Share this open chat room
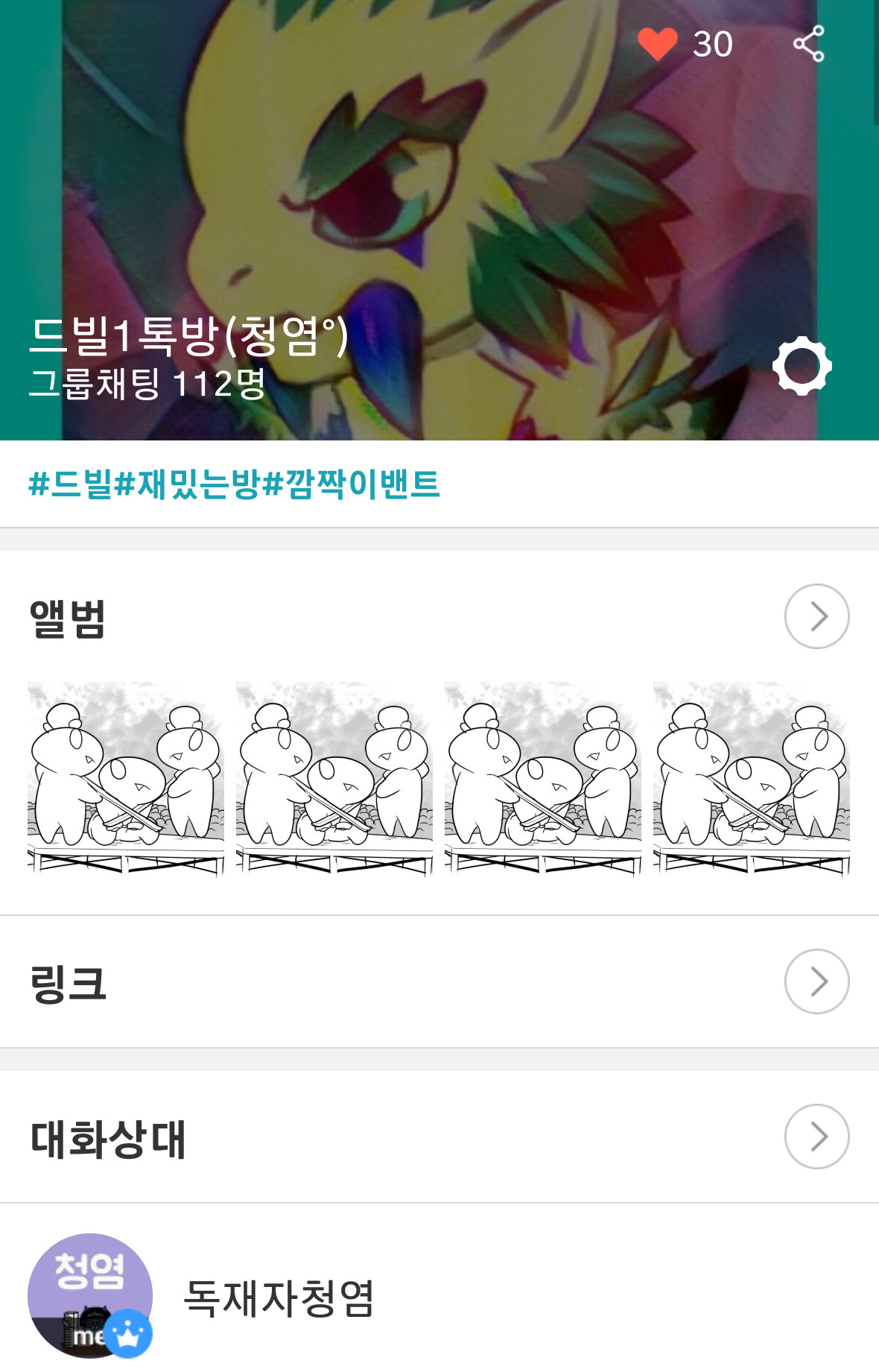This screenshot has height=1372, width=879. [x=808, y=44]
